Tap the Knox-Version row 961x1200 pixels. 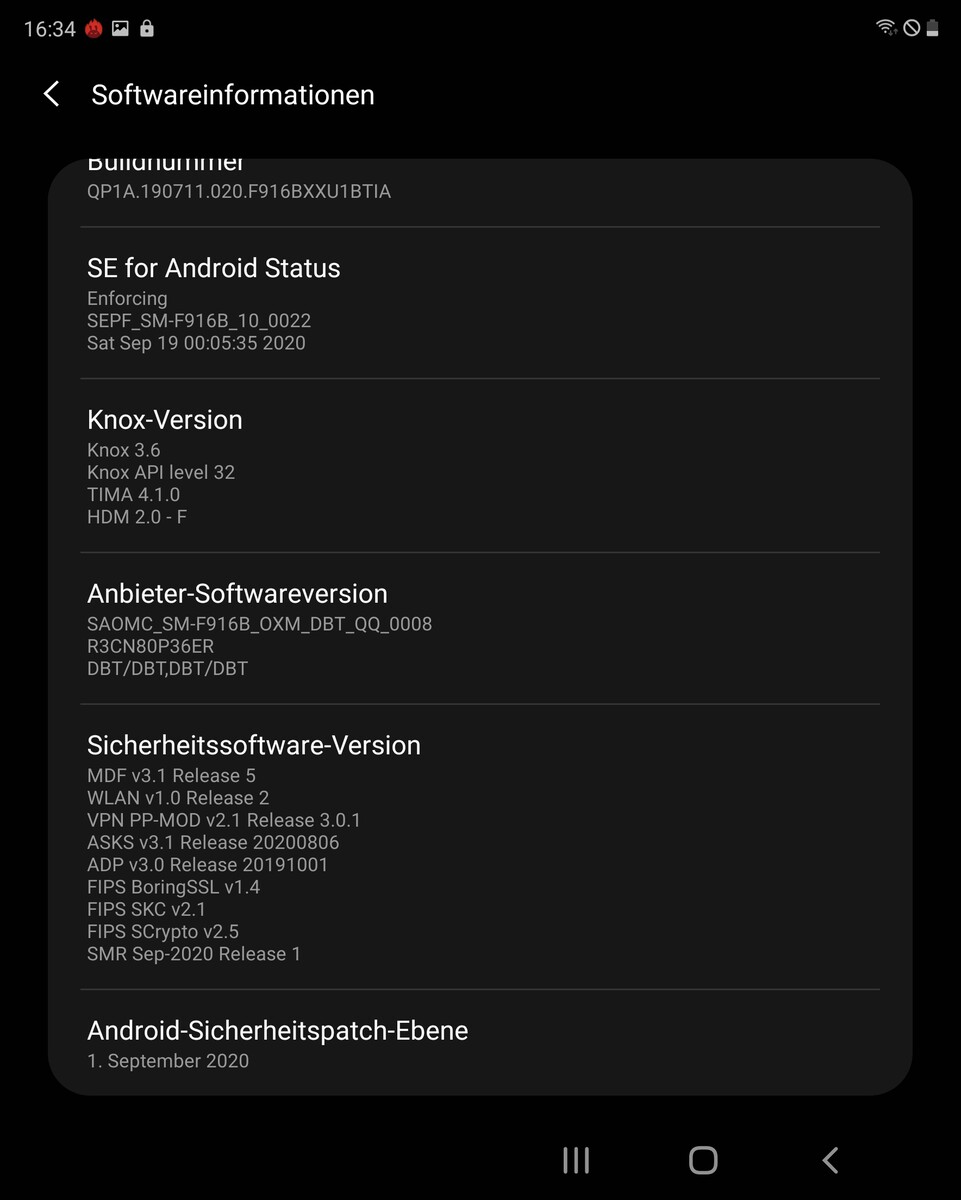pyautogui.click(x=479, y=466)
